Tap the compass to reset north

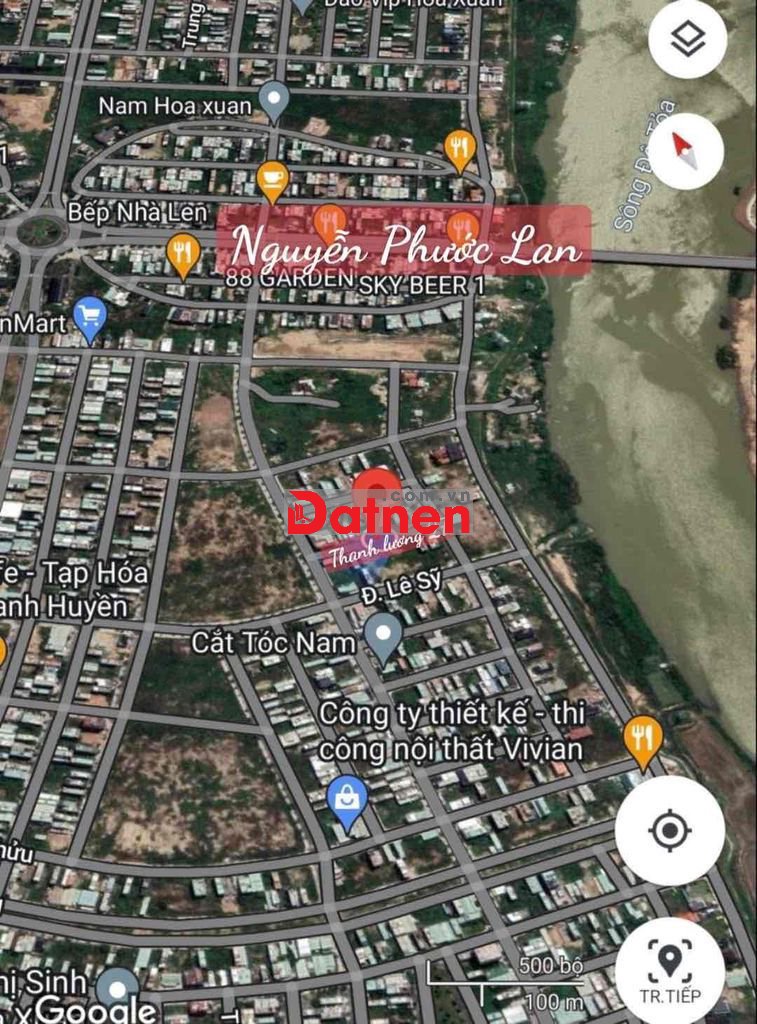click(x=686, y=151)
